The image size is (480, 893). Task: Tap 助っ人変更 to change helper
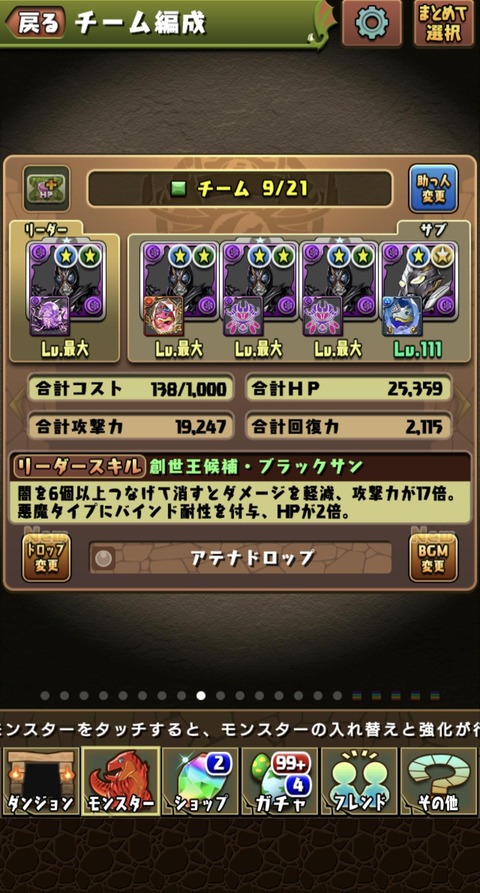433,189
